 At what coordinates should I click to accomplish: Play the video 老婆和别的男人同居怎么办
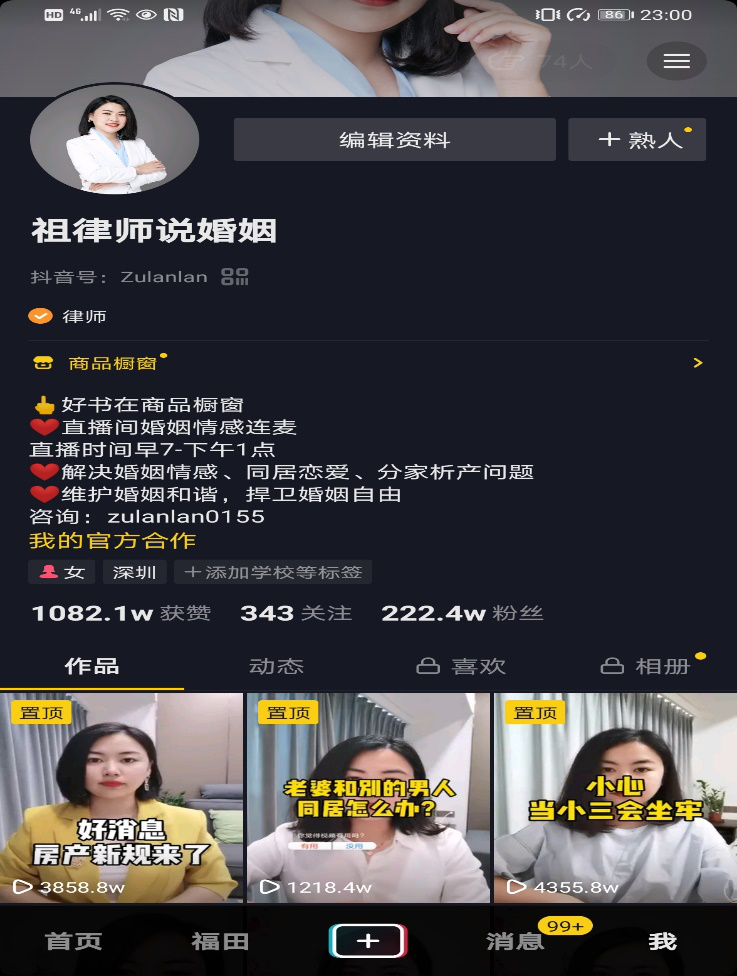(368, 798)
